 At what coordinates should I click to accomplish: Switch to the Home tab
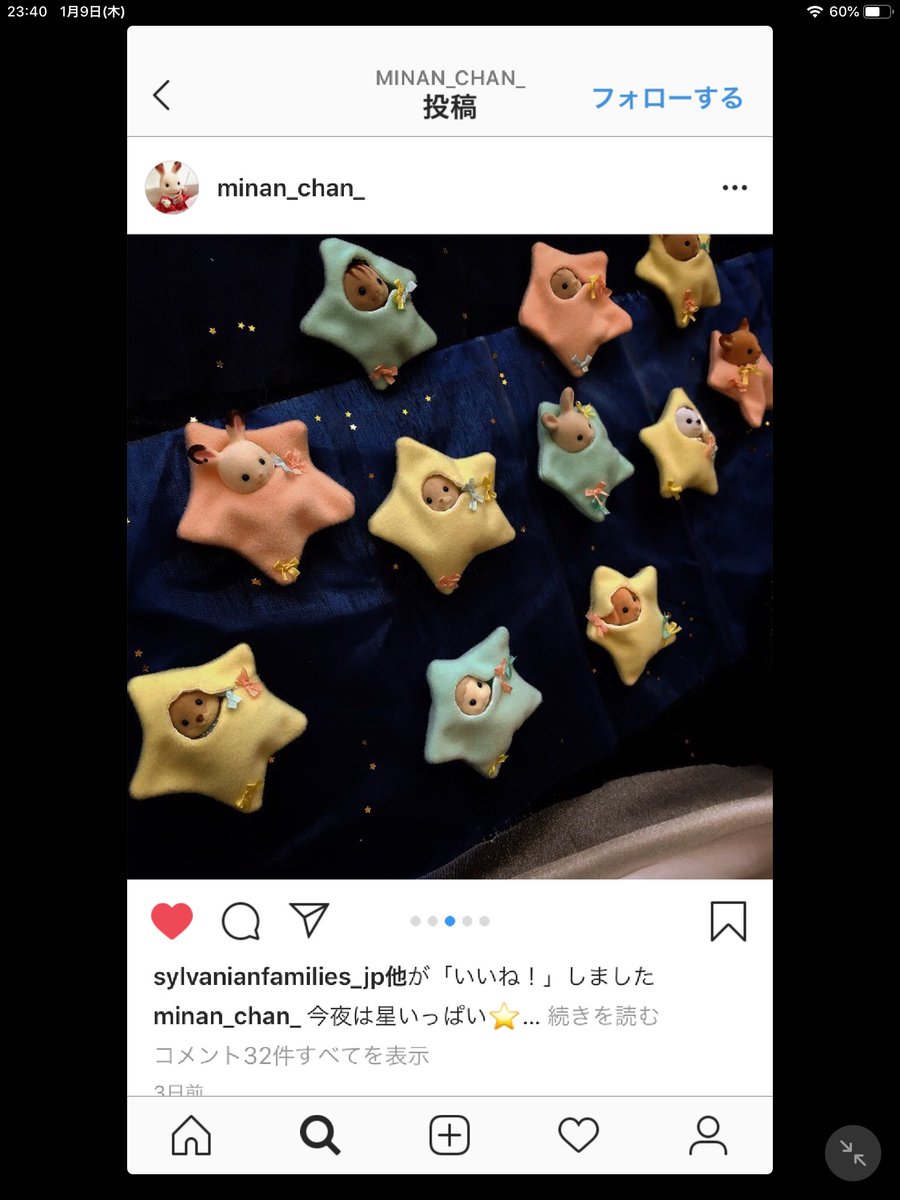pyautogui.click(x=191, y=1135)
